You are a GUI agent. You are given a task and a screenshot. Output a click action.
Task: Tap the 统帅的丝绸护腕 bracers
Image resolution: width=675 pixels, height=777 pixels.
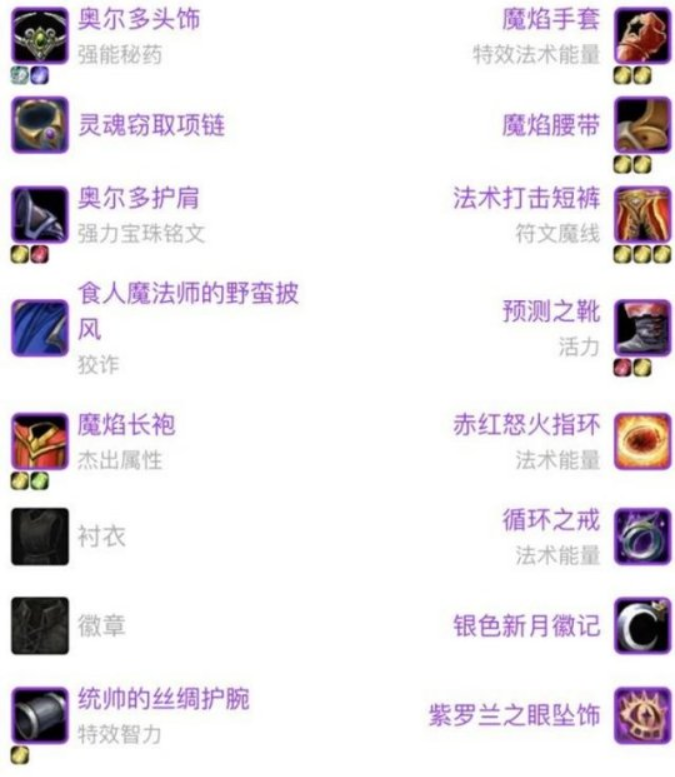click(x=164, y=698)
